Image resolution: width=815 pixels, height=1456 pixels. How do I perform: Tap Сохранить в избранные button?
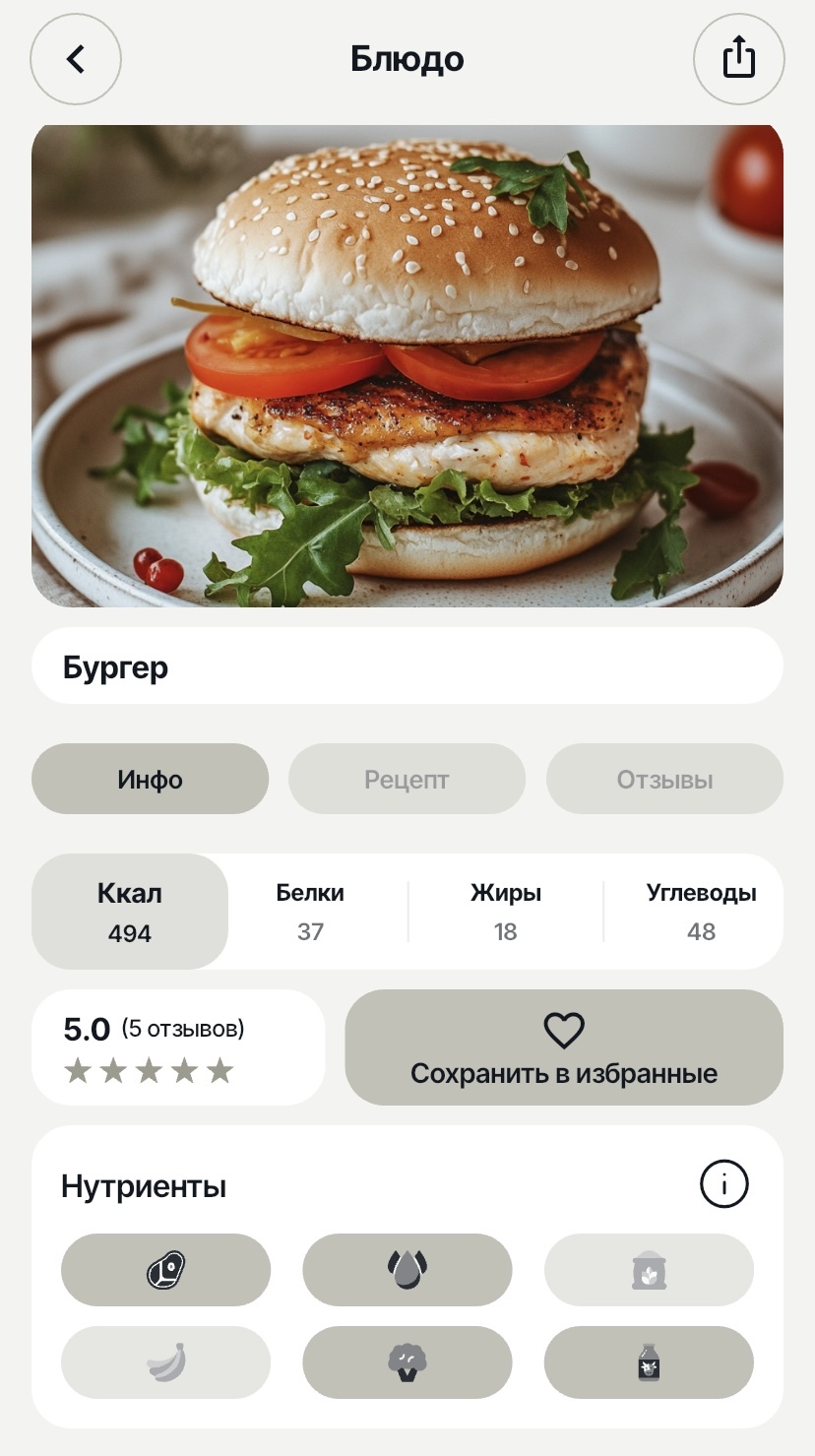pyautogui.click(x=564, y=1047)
